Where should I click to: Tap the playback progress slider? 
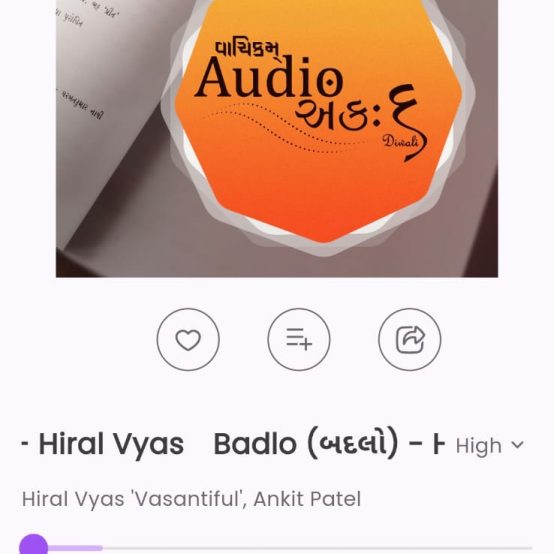[276, 548]
